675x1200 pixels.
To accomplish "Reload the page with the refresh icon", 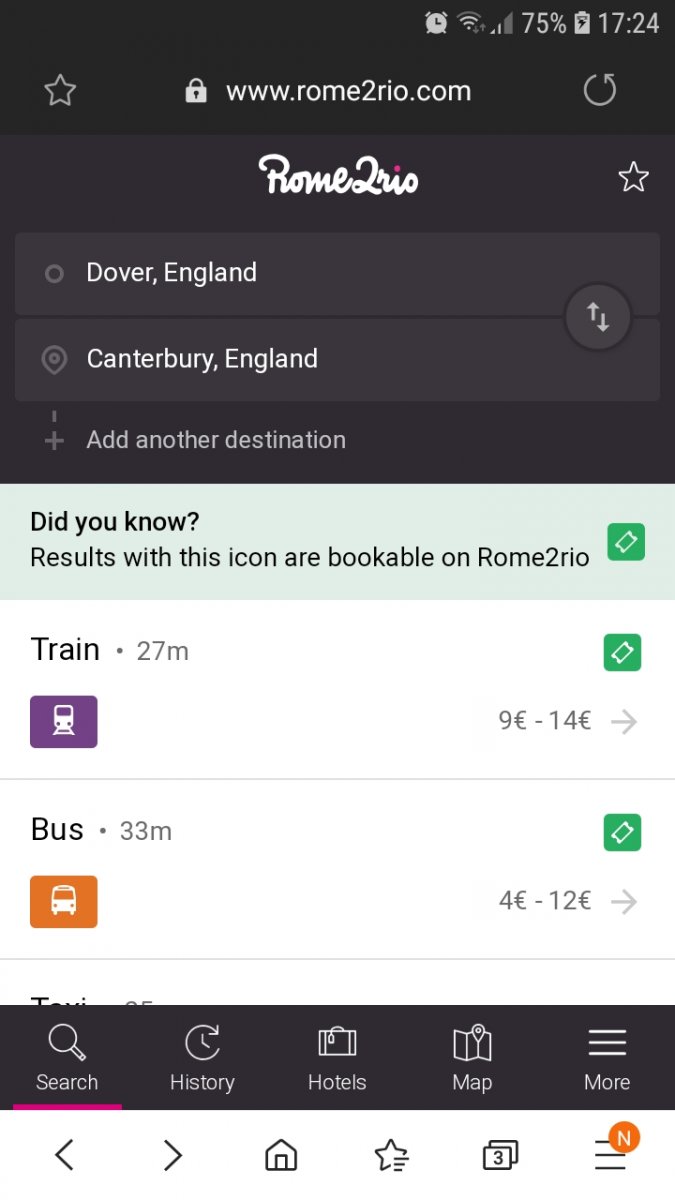I will [600, 91].
